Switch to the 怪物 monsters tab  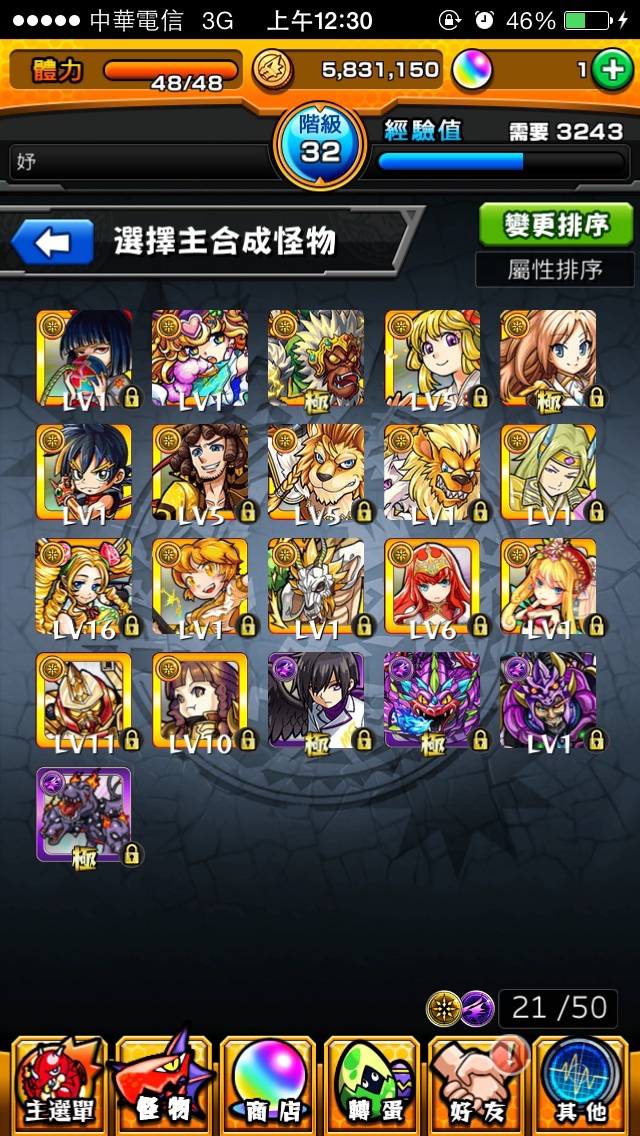click(x=162, y=1086)
